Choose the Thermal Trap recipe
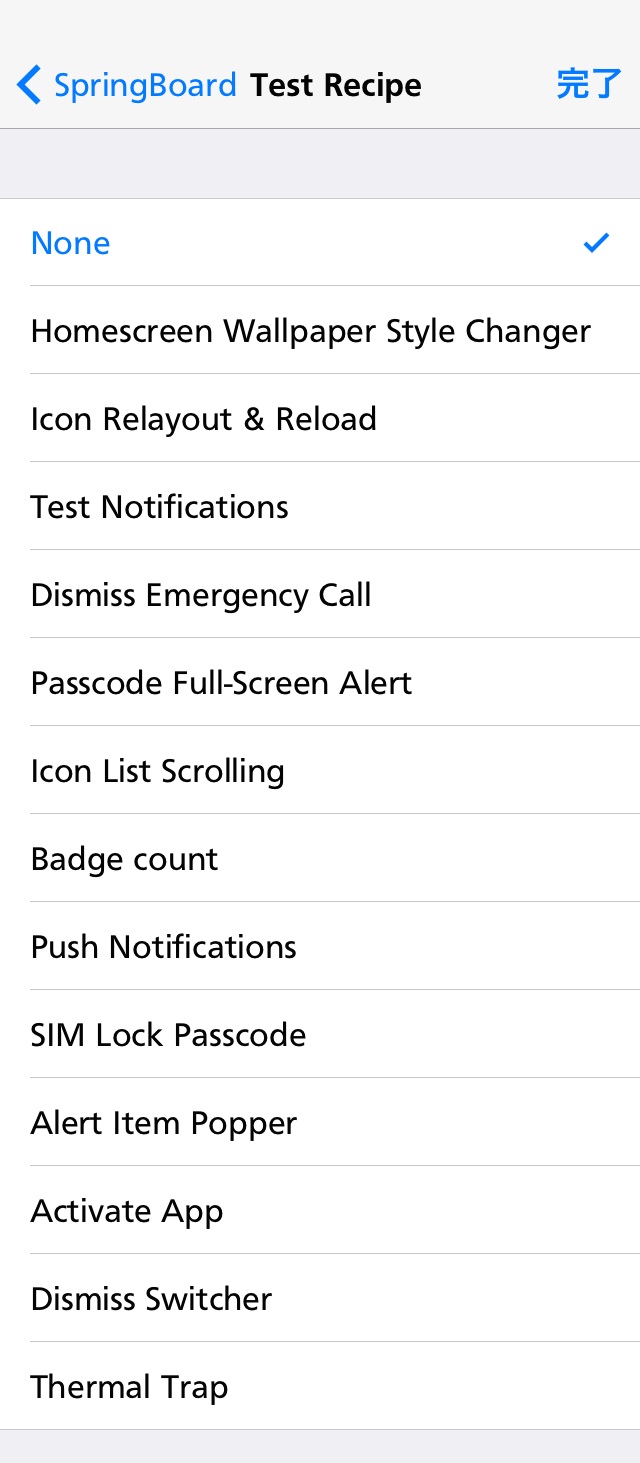640x1463 pixels. pyautogui.click(x=320, y=1386)
